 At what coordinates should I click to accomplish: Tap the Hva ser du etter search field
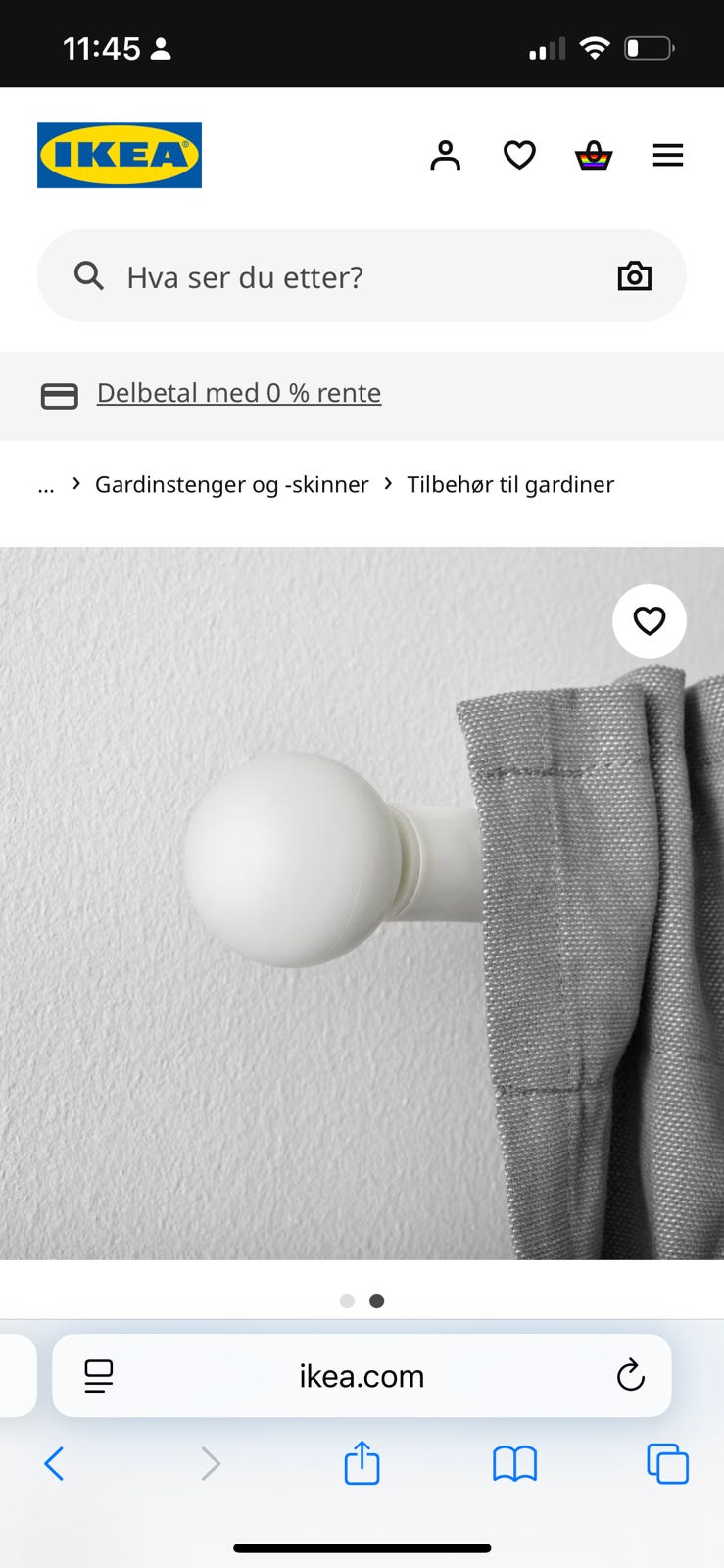pyautogui.click(x=294, y=275)
